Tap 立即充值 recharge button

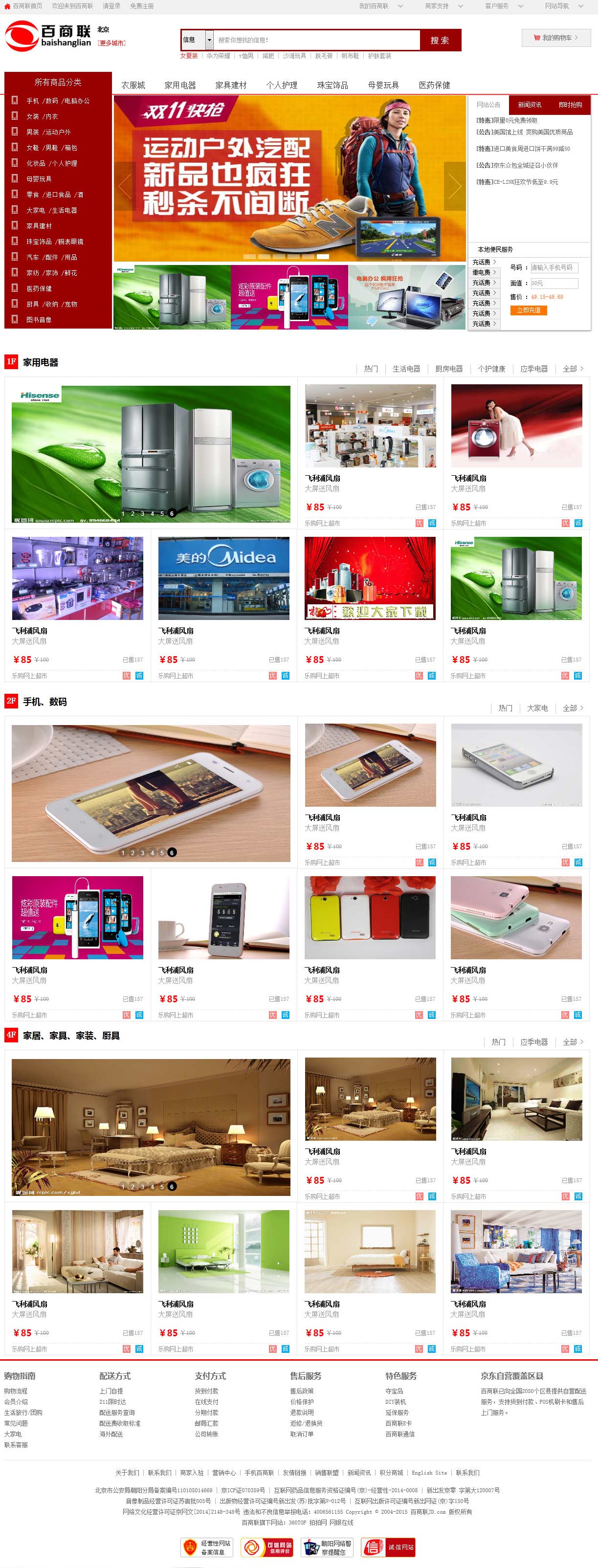pyautogui.click(x=529, y=310)
